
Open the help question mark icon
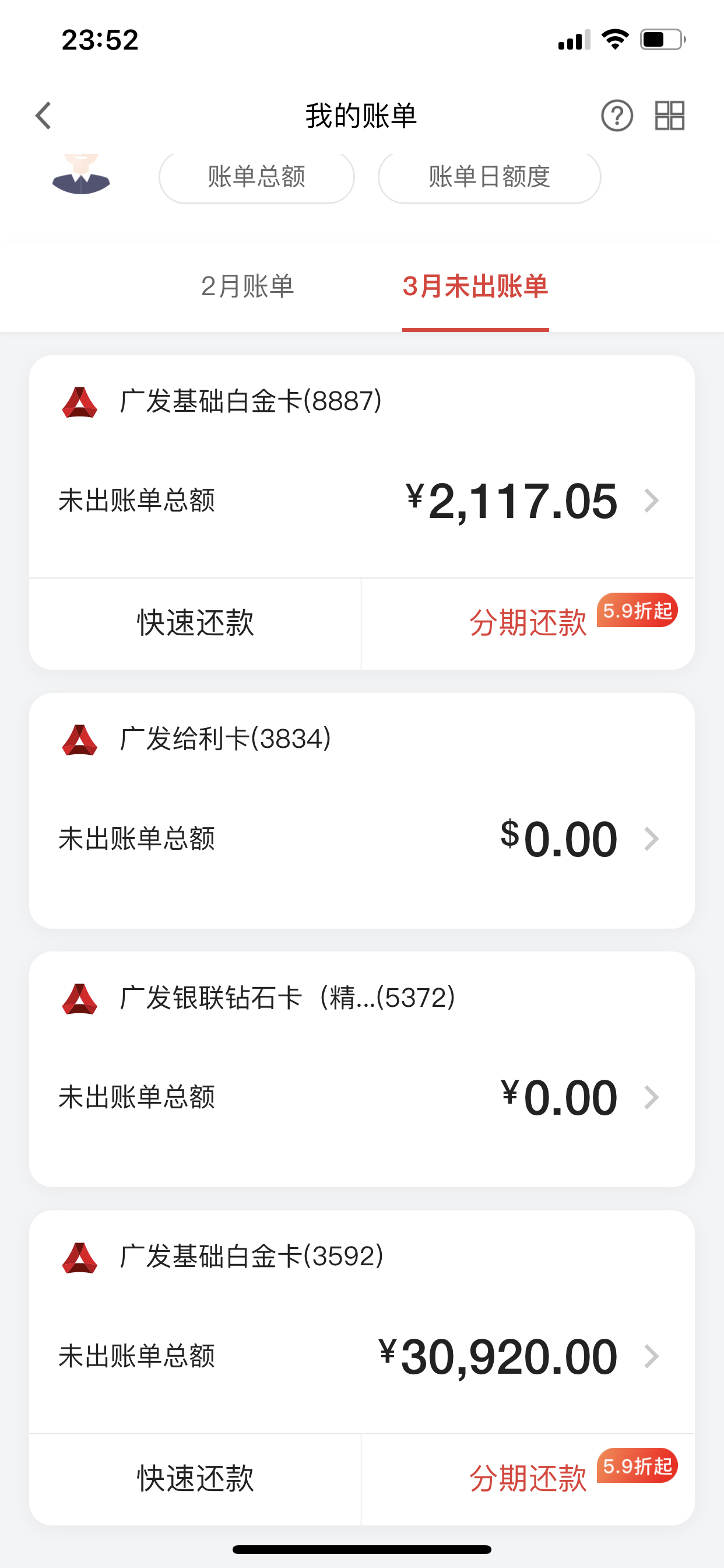[x=617, y=116]
